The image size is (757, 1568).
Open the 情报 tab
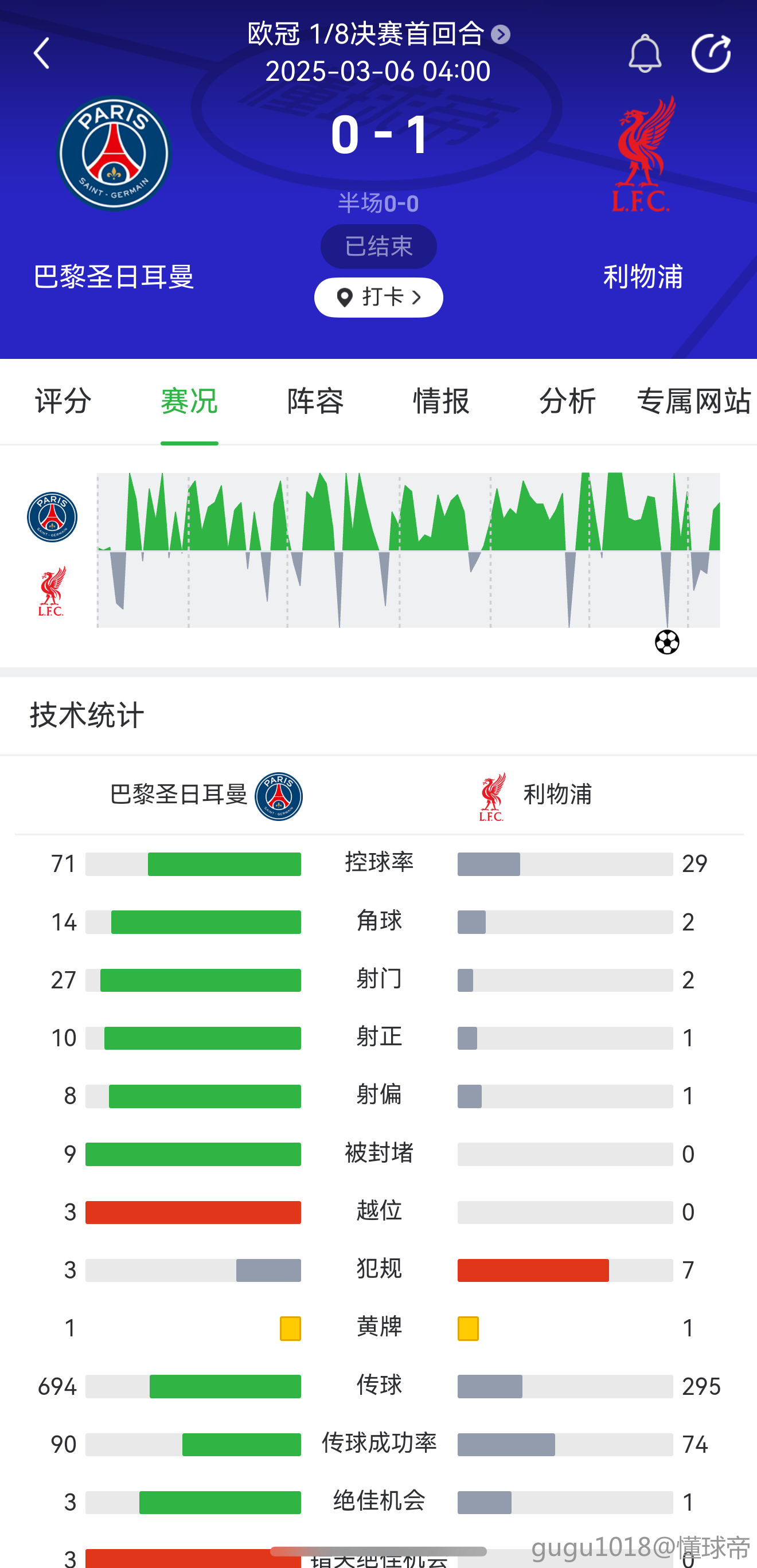tap(441, 401)
